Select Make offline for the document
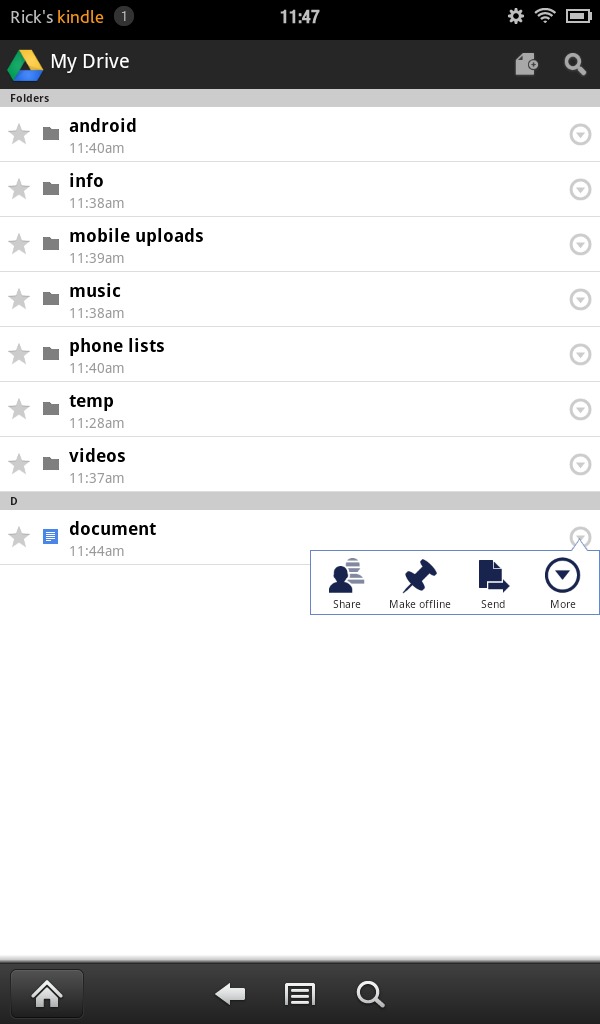Image resolution: width=600 pixels, height=1024 pixels. pyautogui.click(x=420, y=583)
